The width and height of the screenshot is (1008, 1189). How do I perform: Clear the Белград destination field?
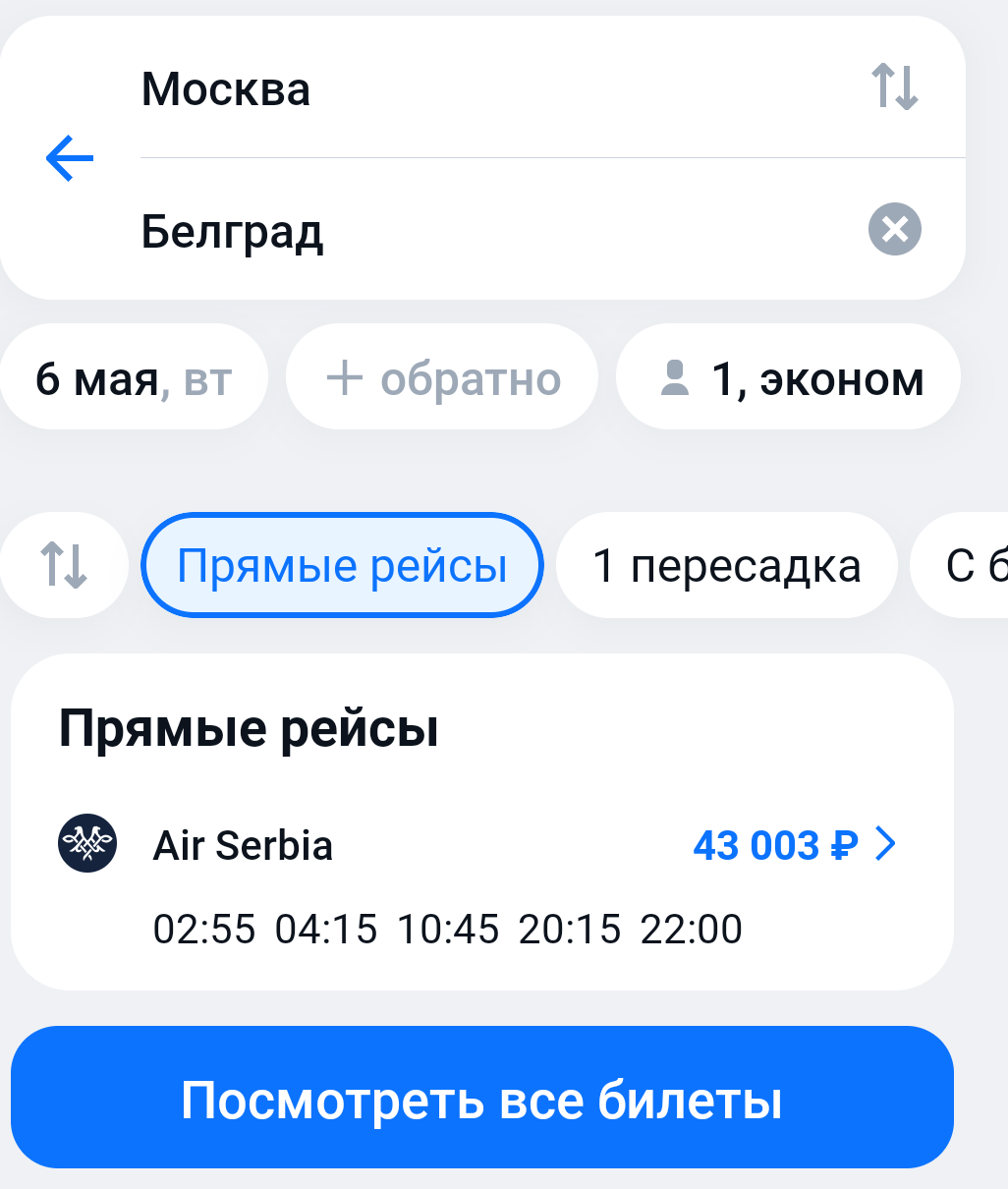[x=894, y=229]
